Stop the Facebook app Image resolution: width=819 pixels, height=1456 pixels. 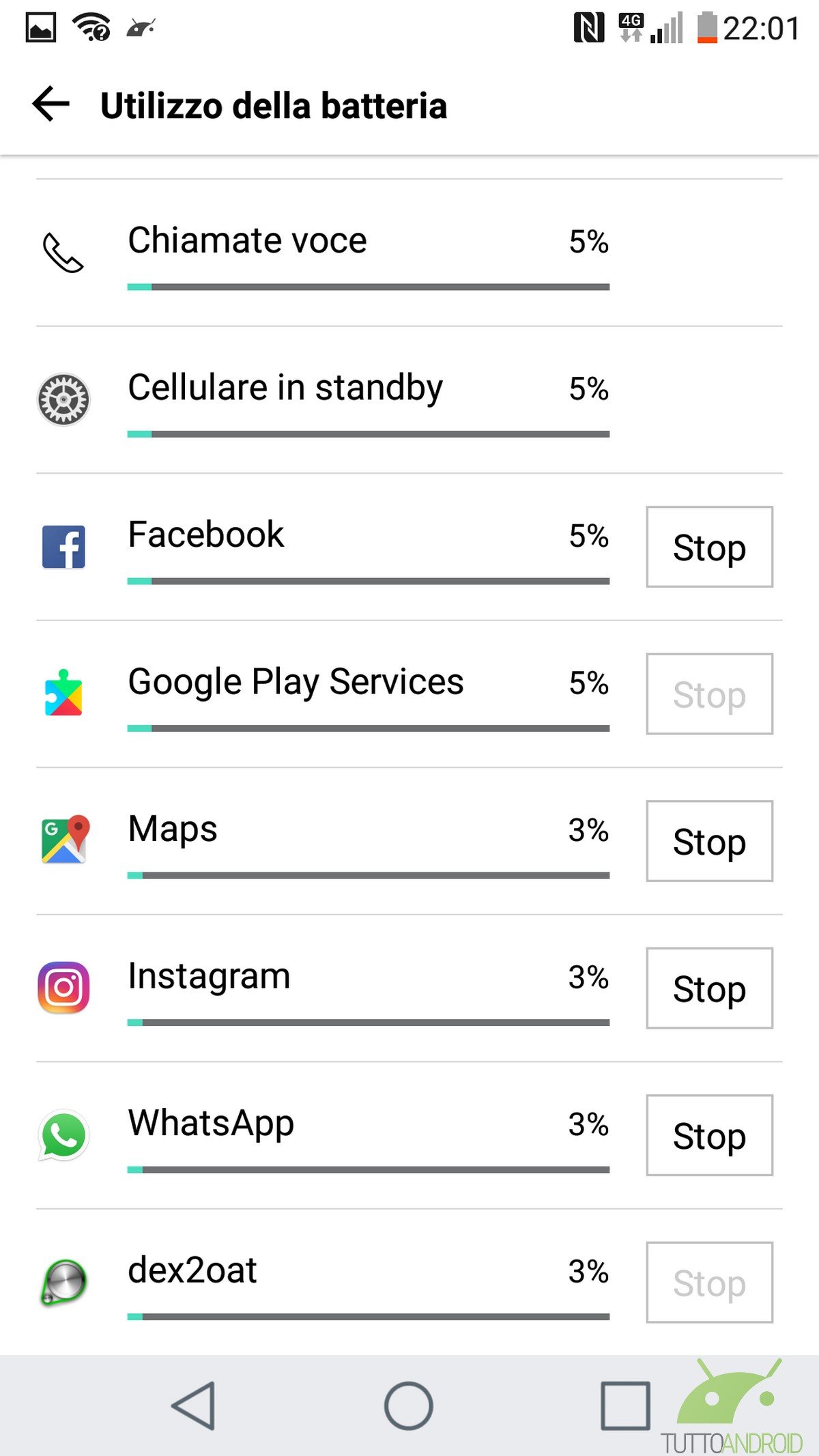709,547
